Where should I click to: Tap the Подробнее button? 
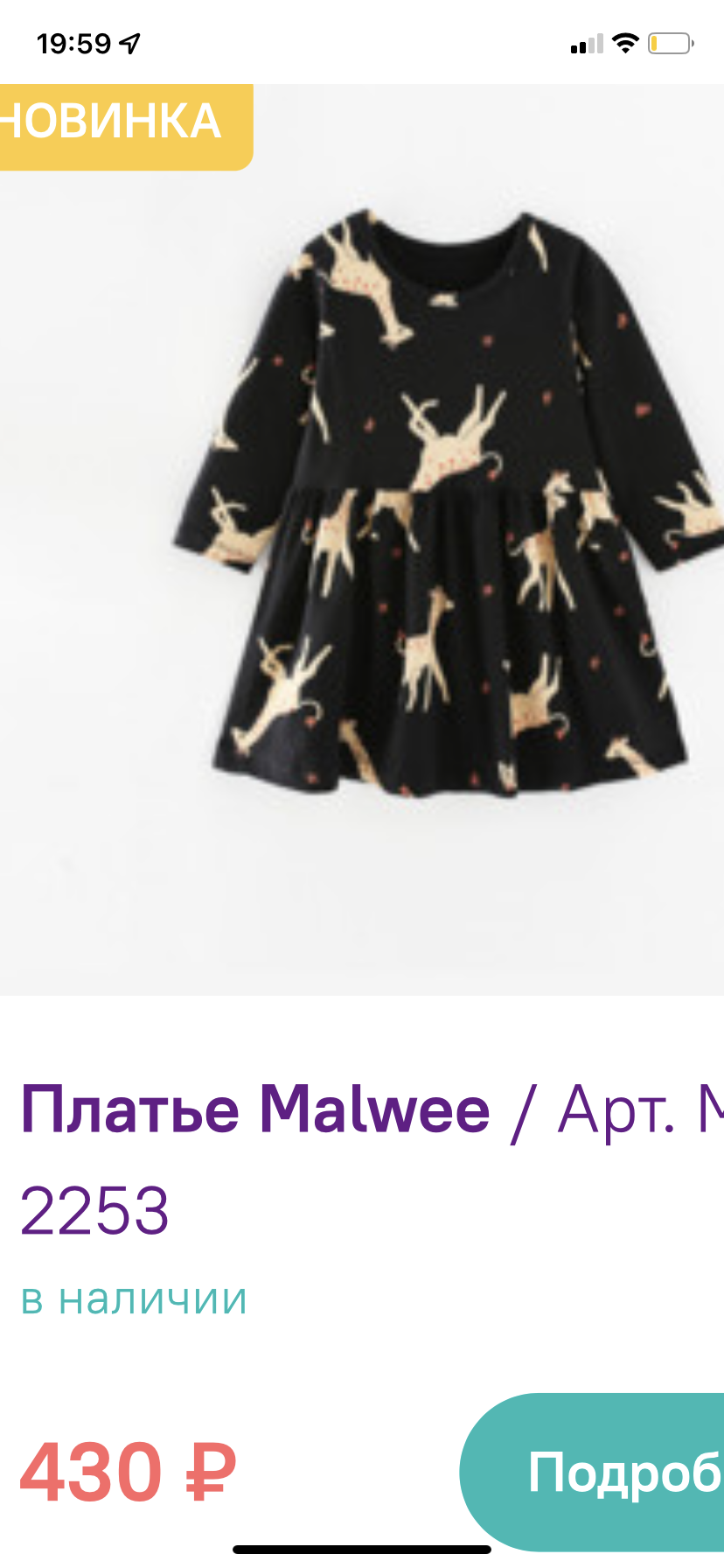point(592,1472)
